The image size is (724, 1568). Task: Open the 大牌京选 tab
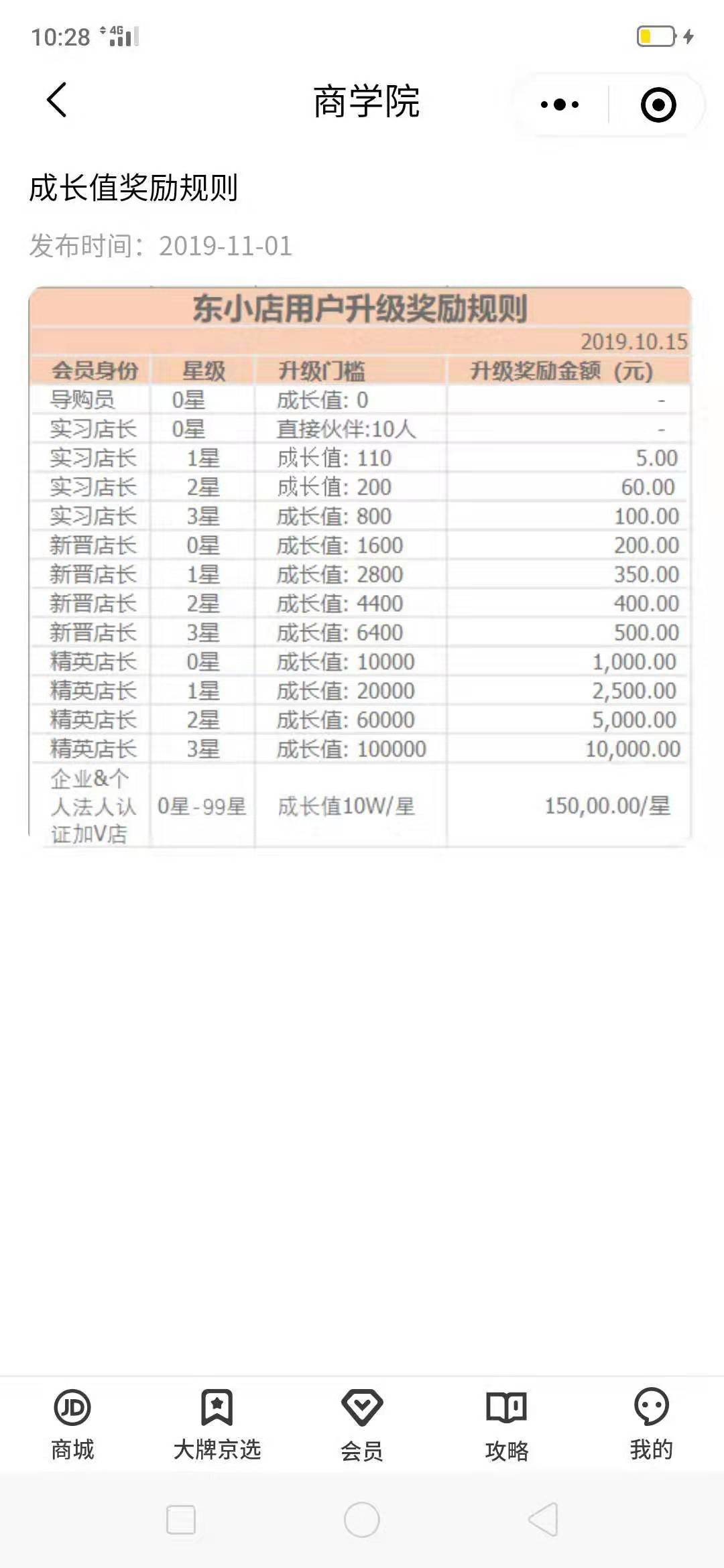coord(217,1425)
